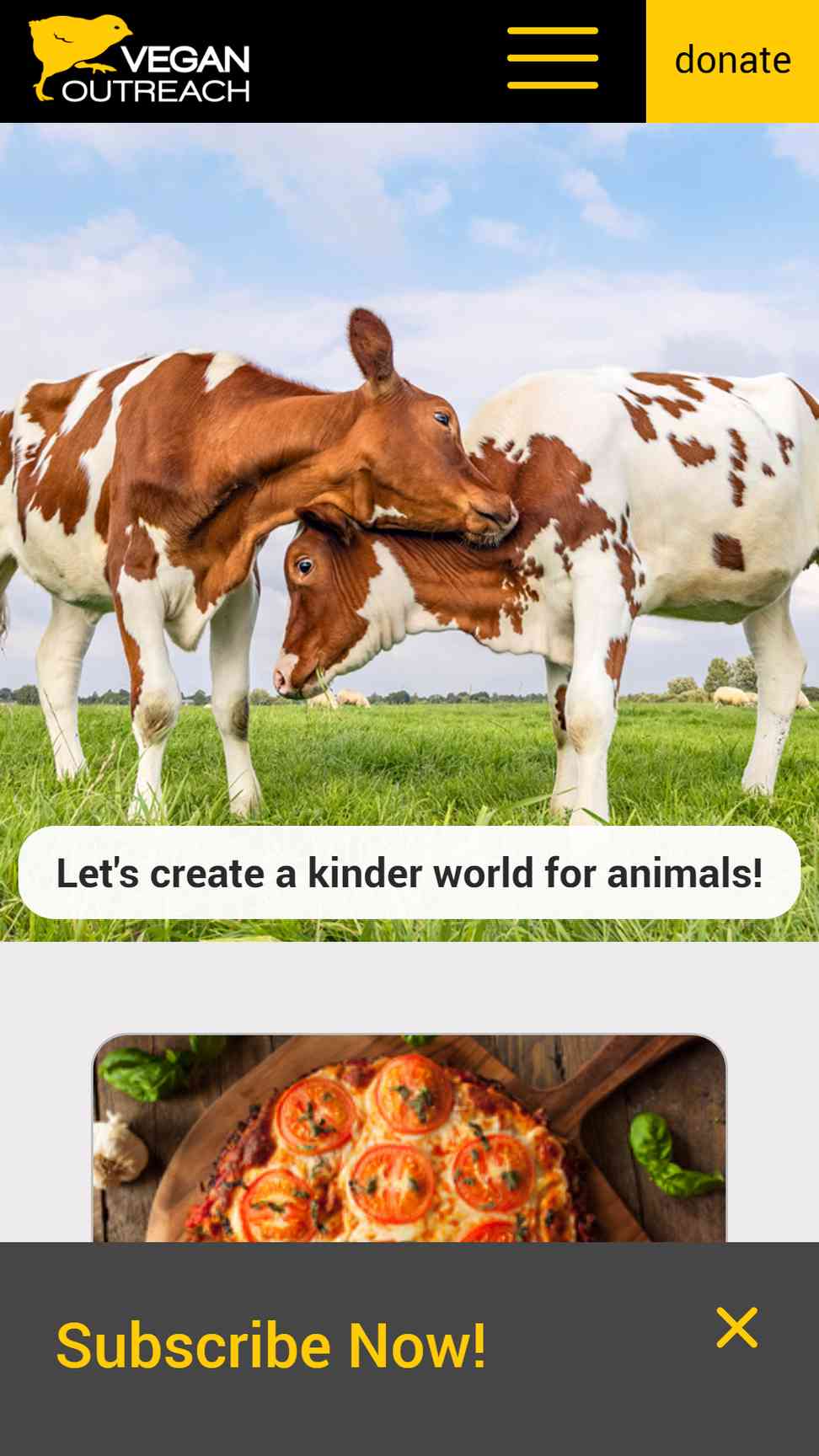The width and height of the screenshot is (819, 1456).
Task: Open the pizza recipe card
Action: 409,1137
